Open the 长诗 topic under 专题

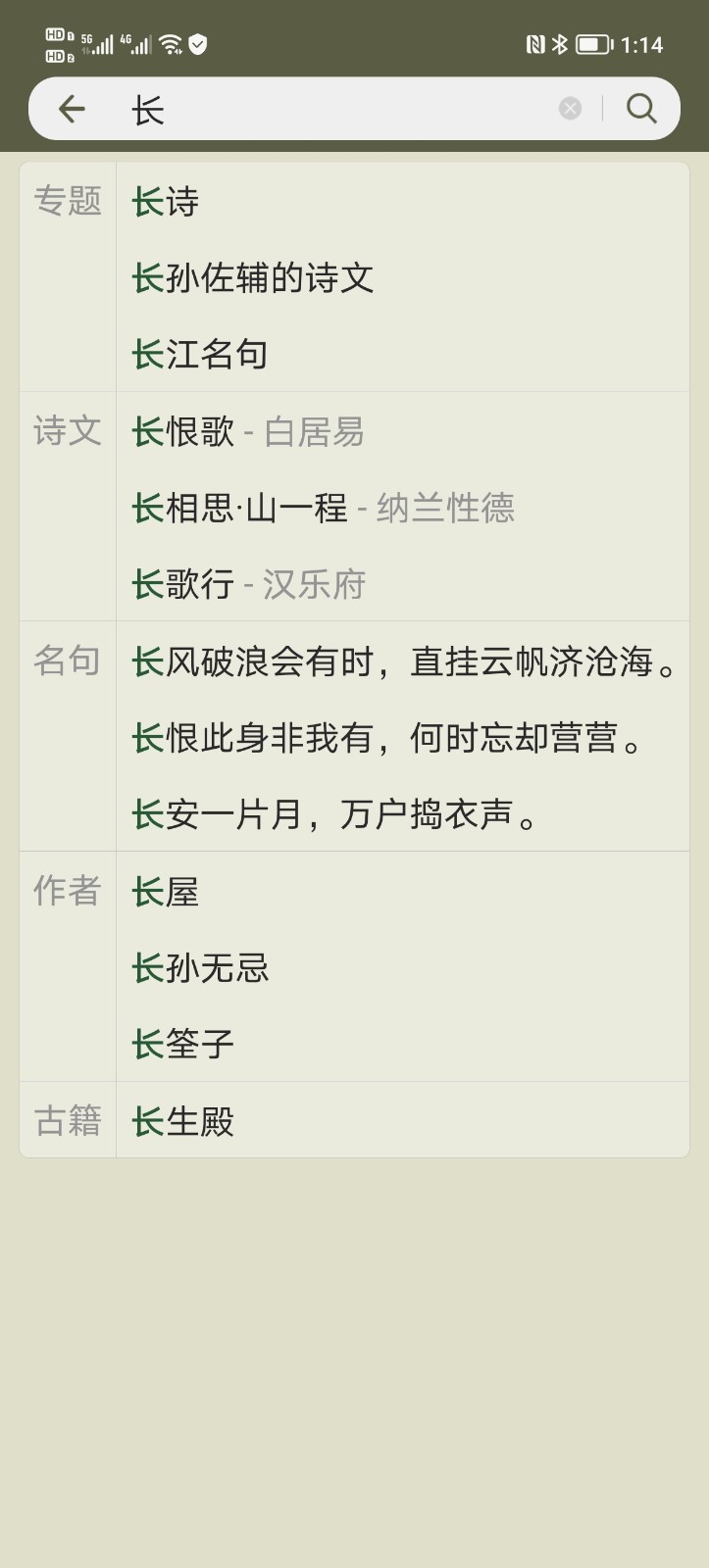point(166,202)
